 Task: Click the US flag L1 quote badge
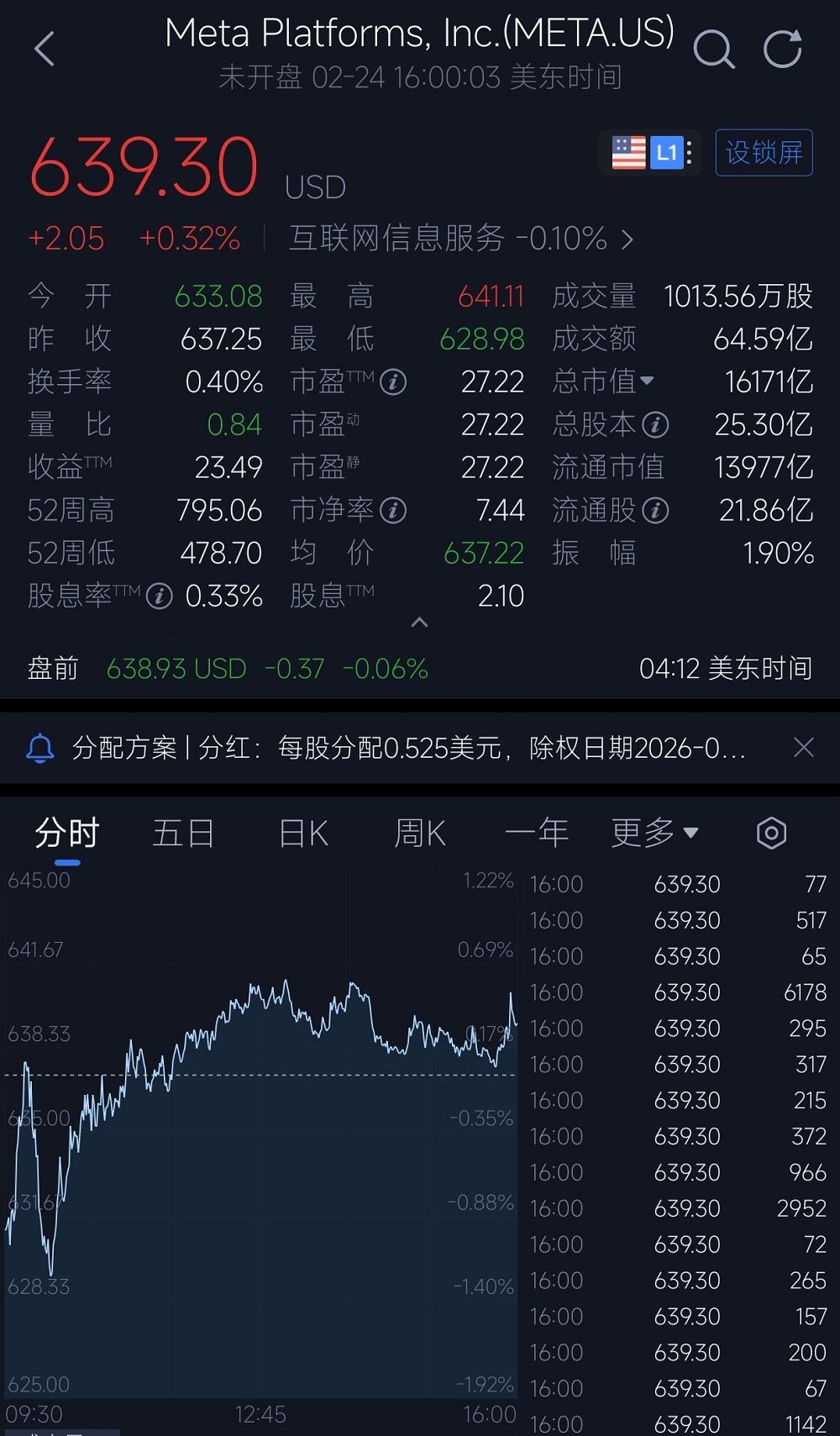click(x=649, y=152)
